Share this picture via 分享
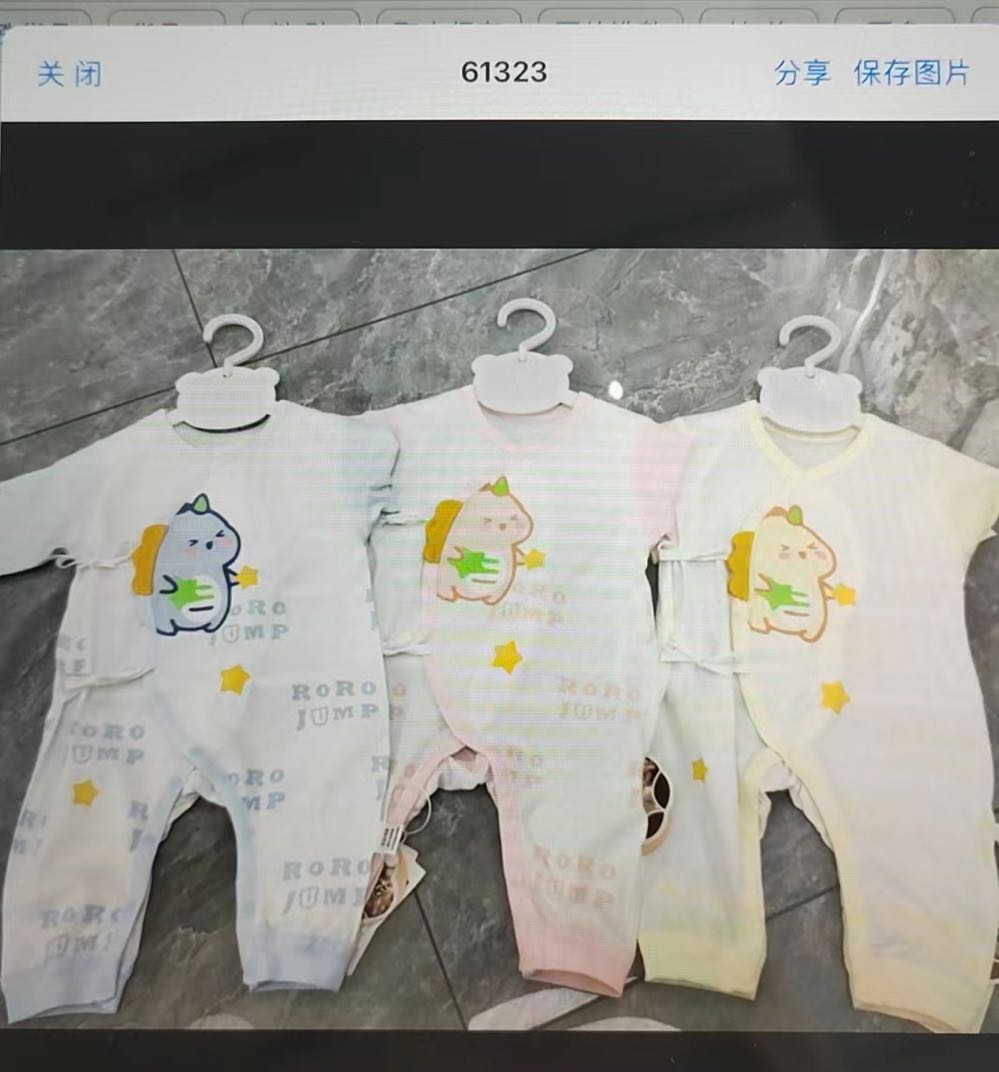 coord(801,73)
